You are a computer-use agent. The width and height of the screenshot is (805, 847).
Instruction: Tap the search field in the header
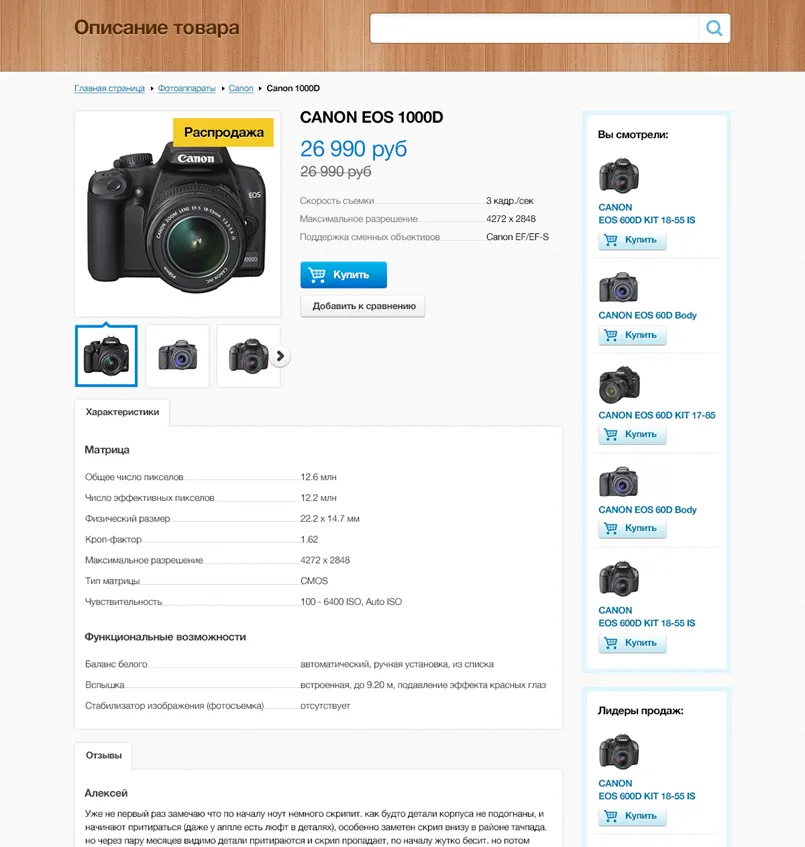(x=535, y=28)
